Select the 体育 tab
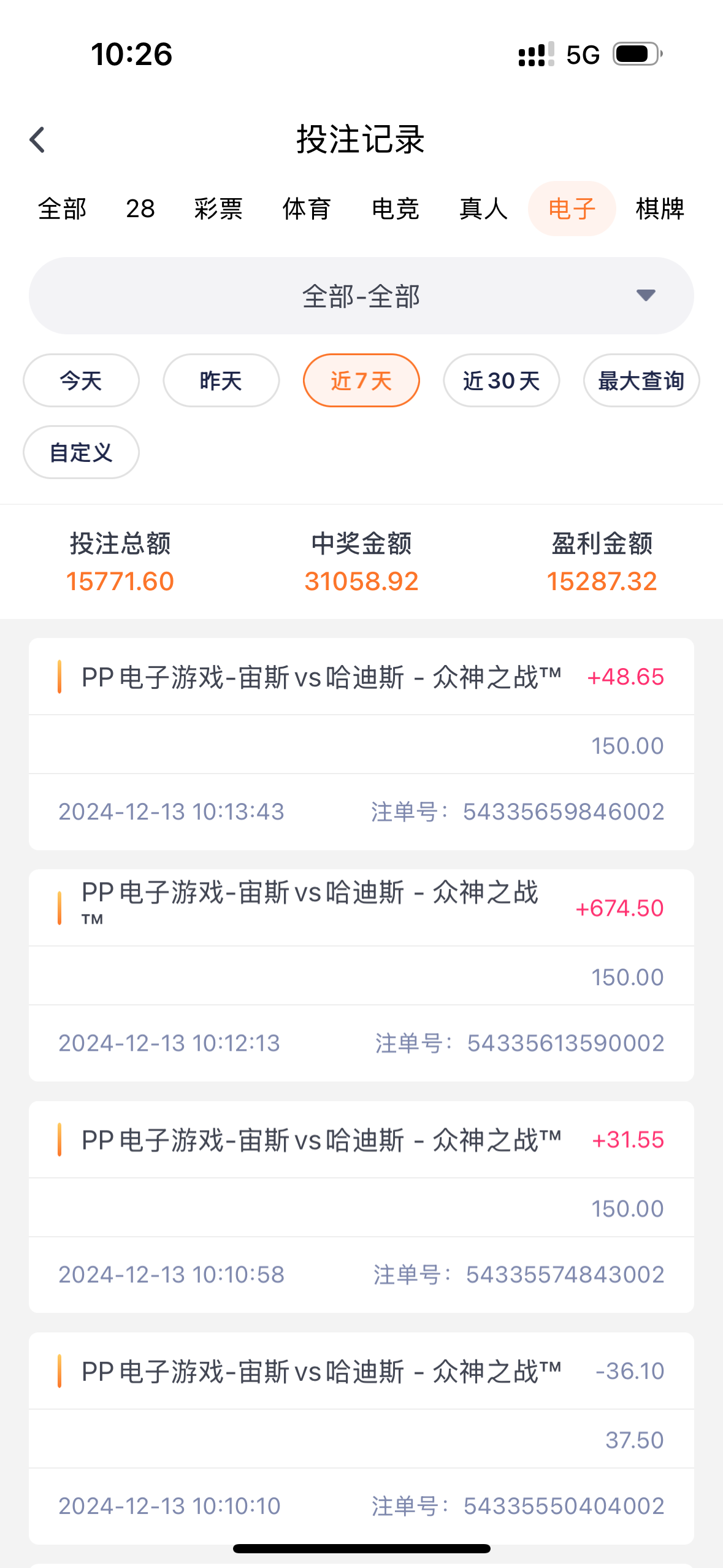This screenshot has height=1568, width=723. [307, 209]
